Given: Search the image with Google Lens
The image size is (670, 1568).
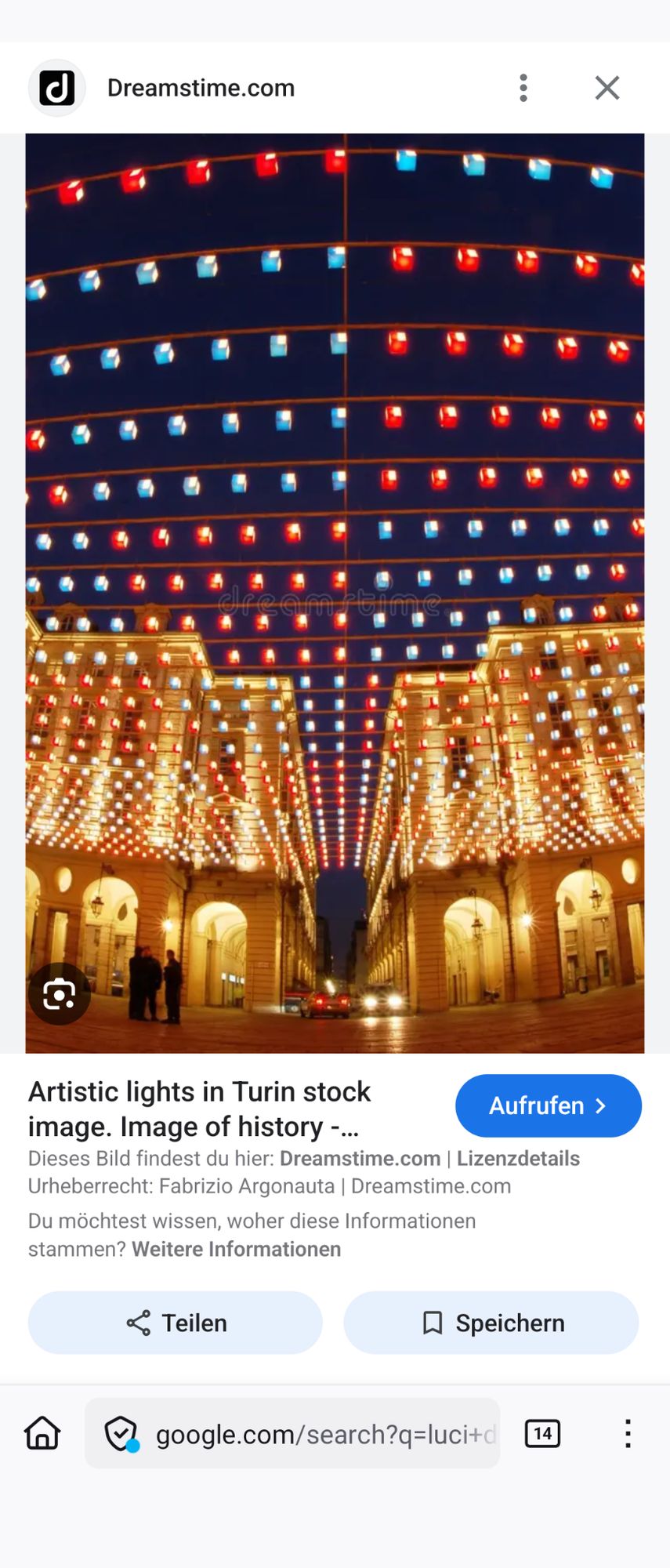Looking at the screenshot, I should pyautogui.click(x=60, y=994).
